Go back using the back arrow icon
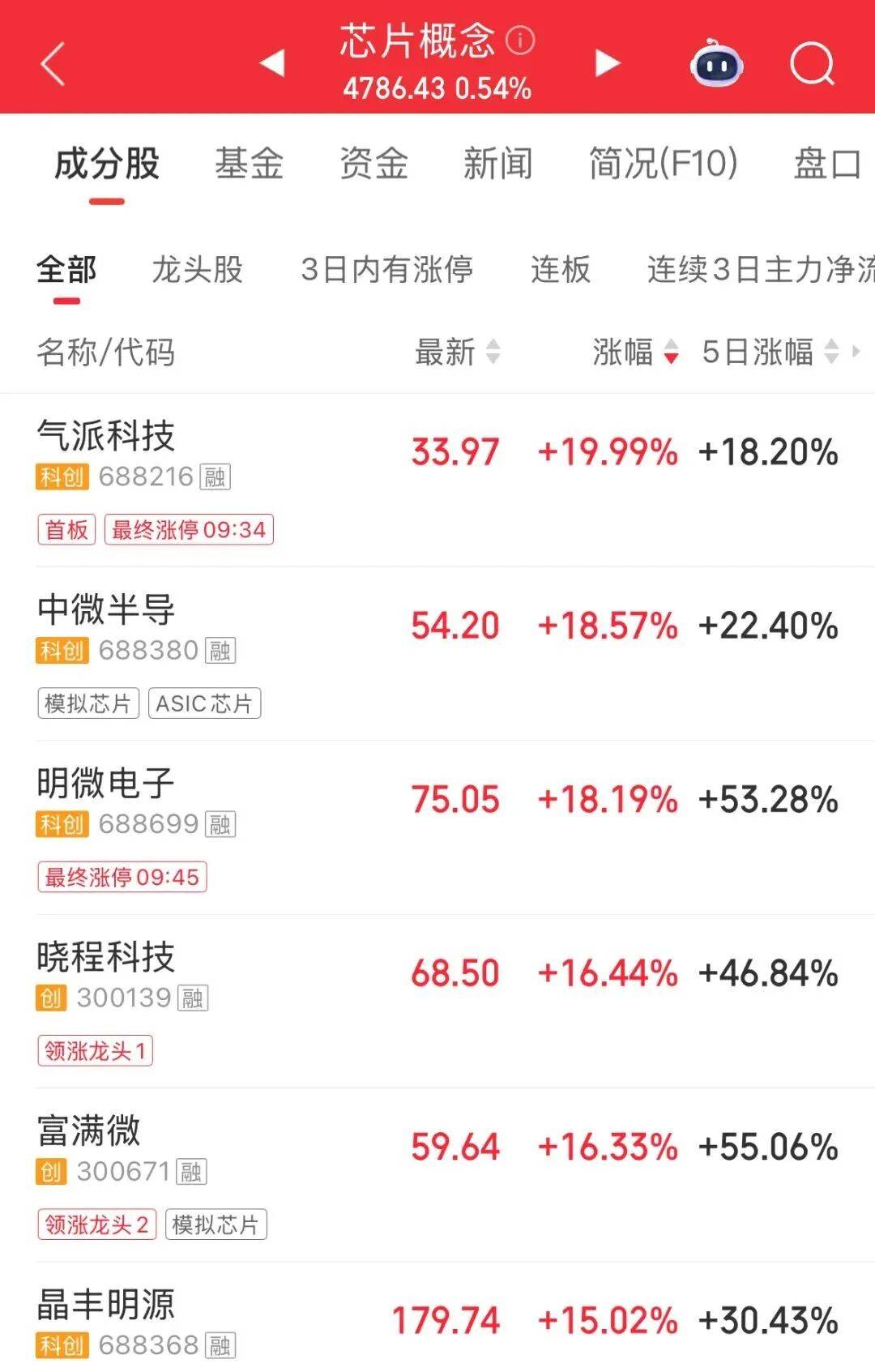Screen dimensions: 875x1372 pos(52,63)
